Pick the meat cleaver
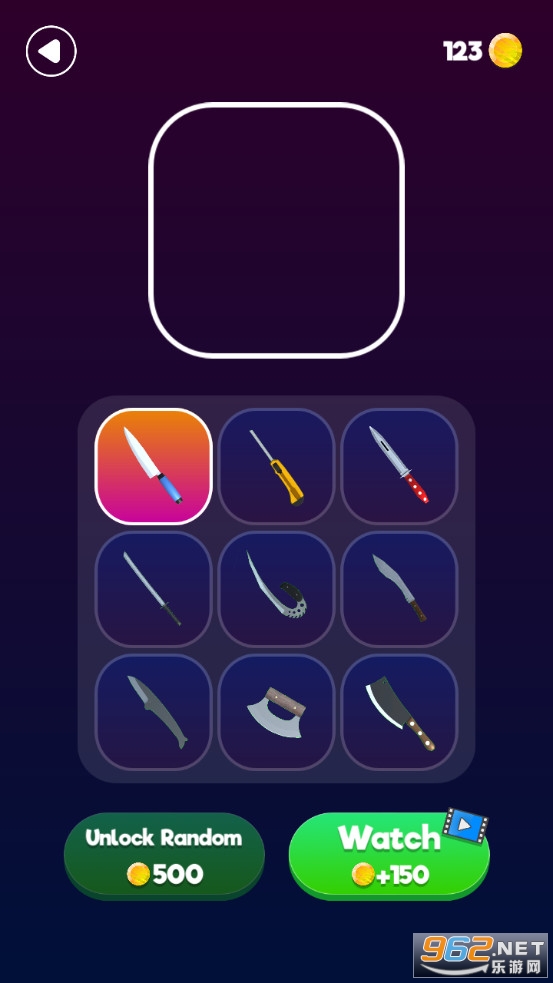 coord(399,712)
